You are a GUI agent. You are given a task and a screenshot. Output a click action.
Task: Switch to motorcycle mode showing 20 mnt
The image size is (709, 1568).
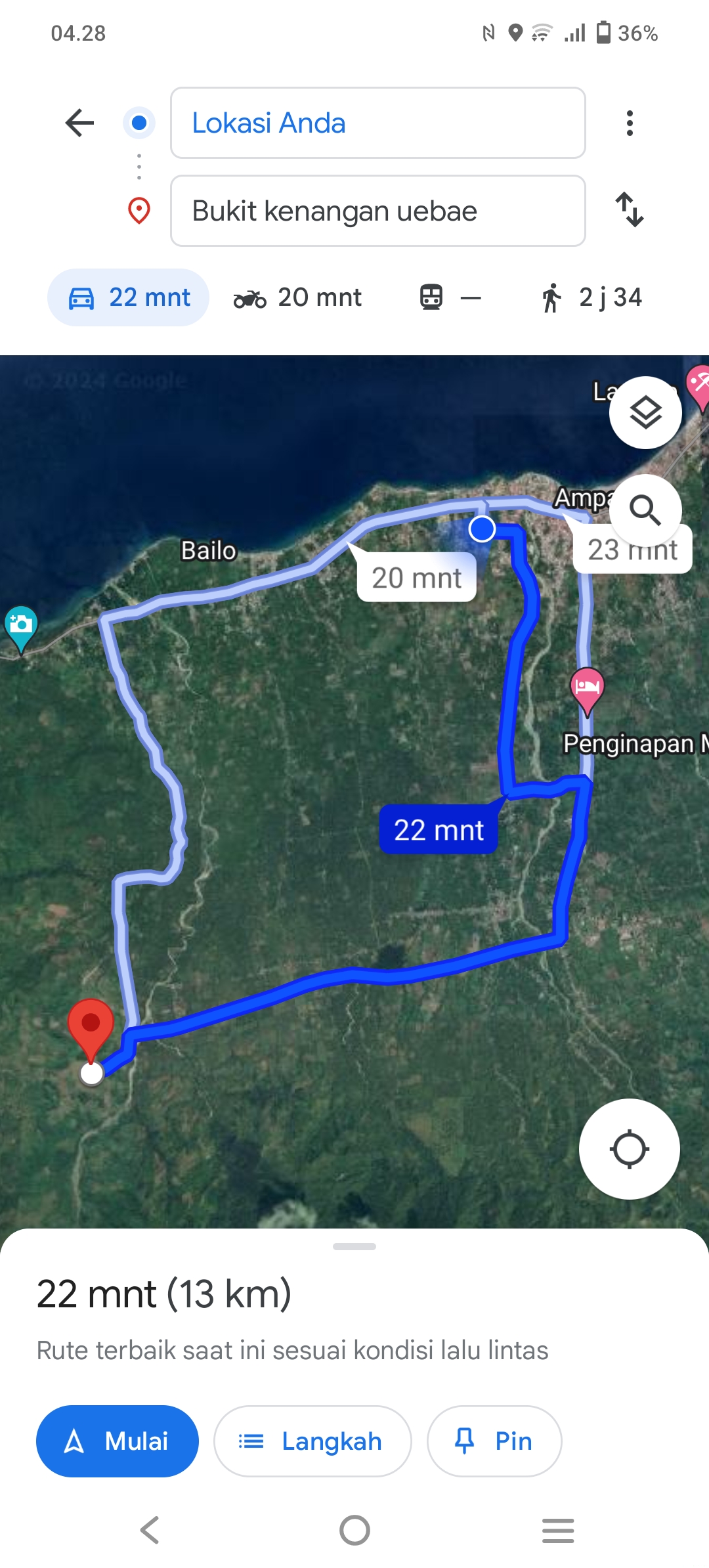pyautogui.click(x=297, y=297)
